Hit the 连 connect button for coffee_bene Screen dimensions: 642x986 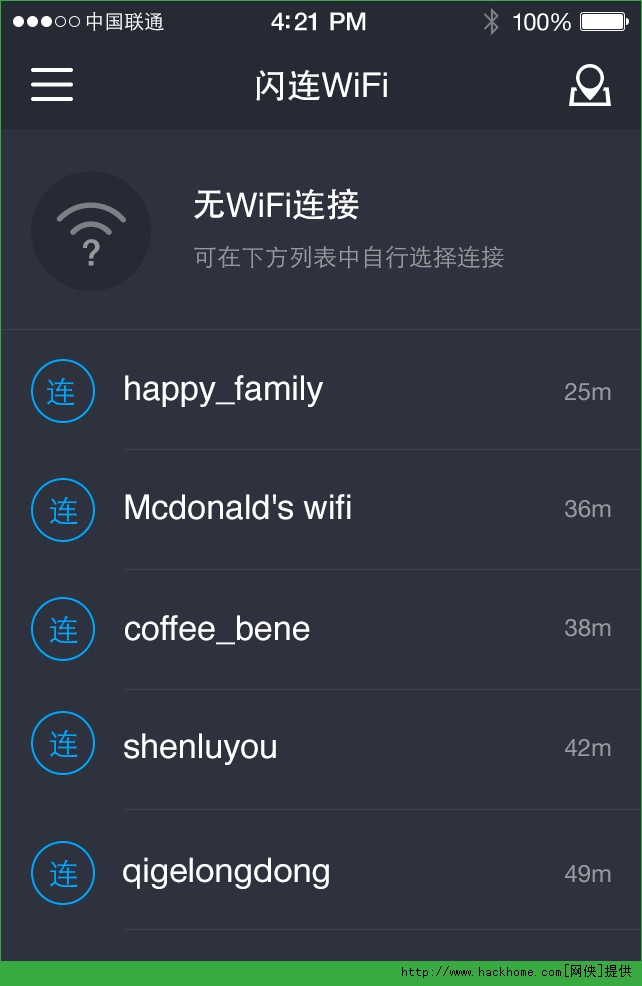63,630
